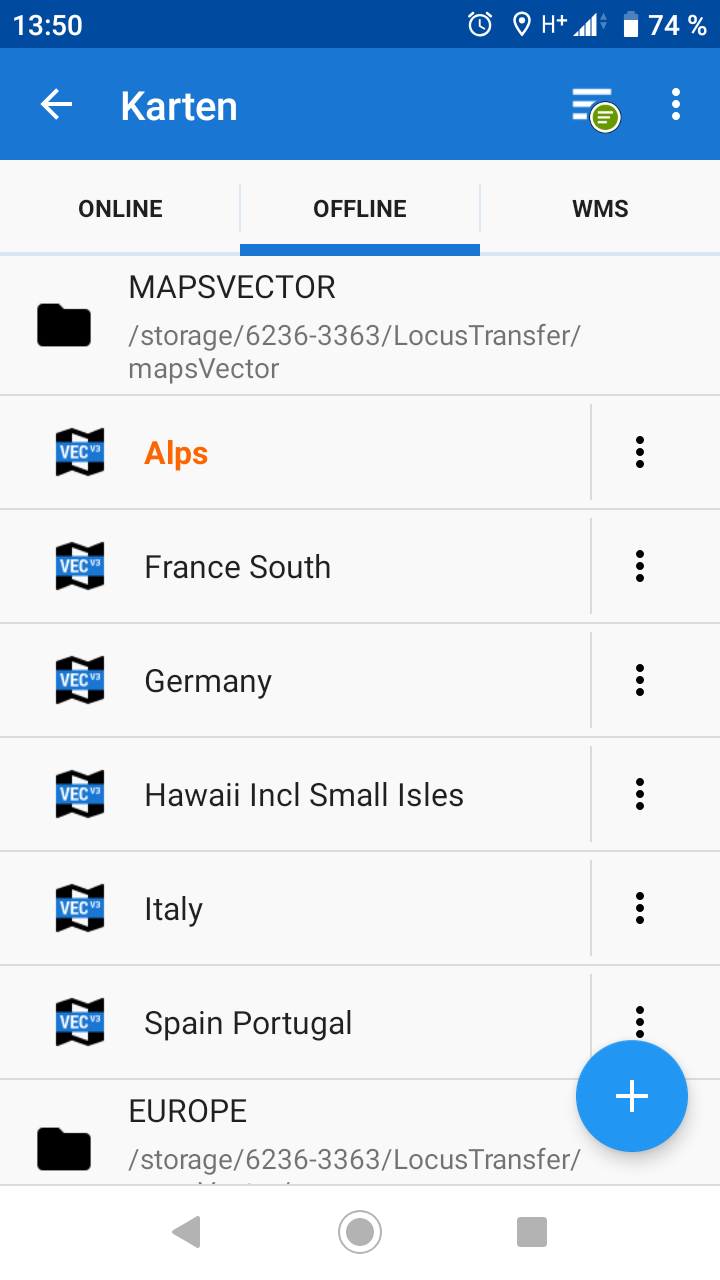Switch to the ONLINE tab
This screenshot has height=1280, width=720.
(x=120, y=209)
